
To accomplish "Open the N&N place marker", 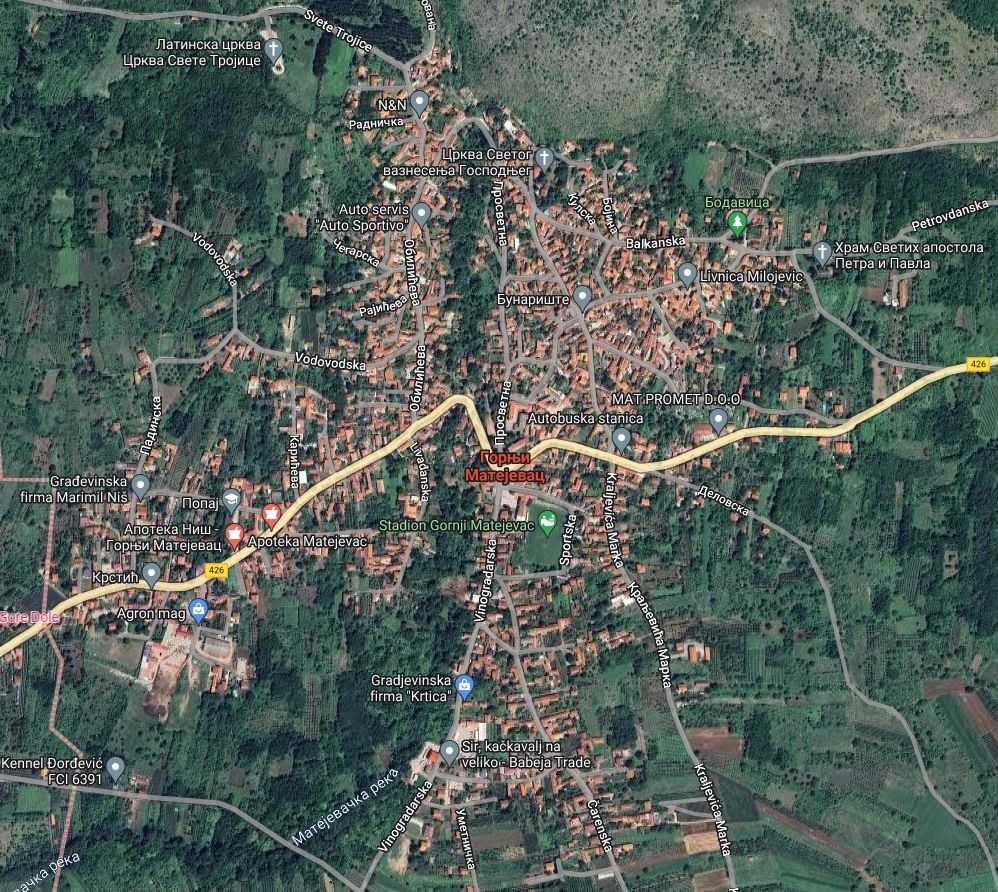I will click(x=419, y=101).
